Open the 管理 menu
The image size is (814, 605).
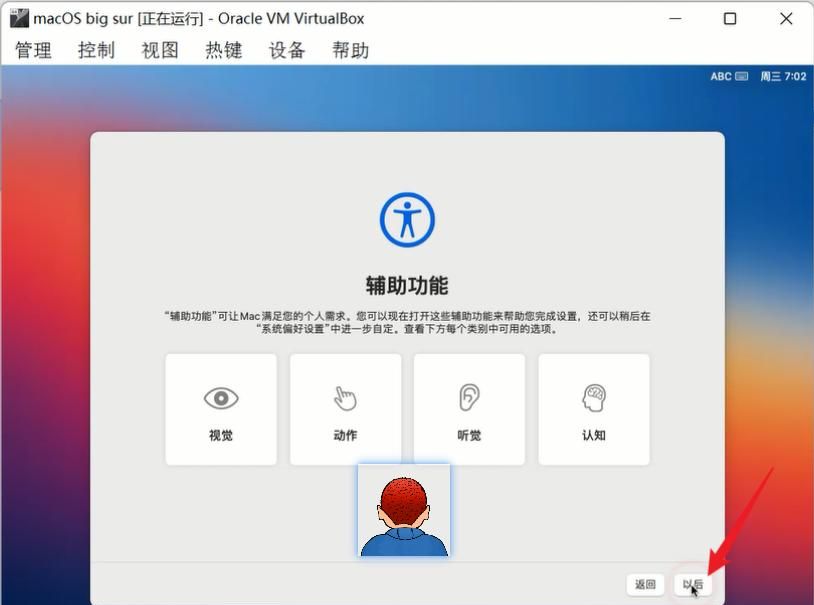tap(33, 50)
